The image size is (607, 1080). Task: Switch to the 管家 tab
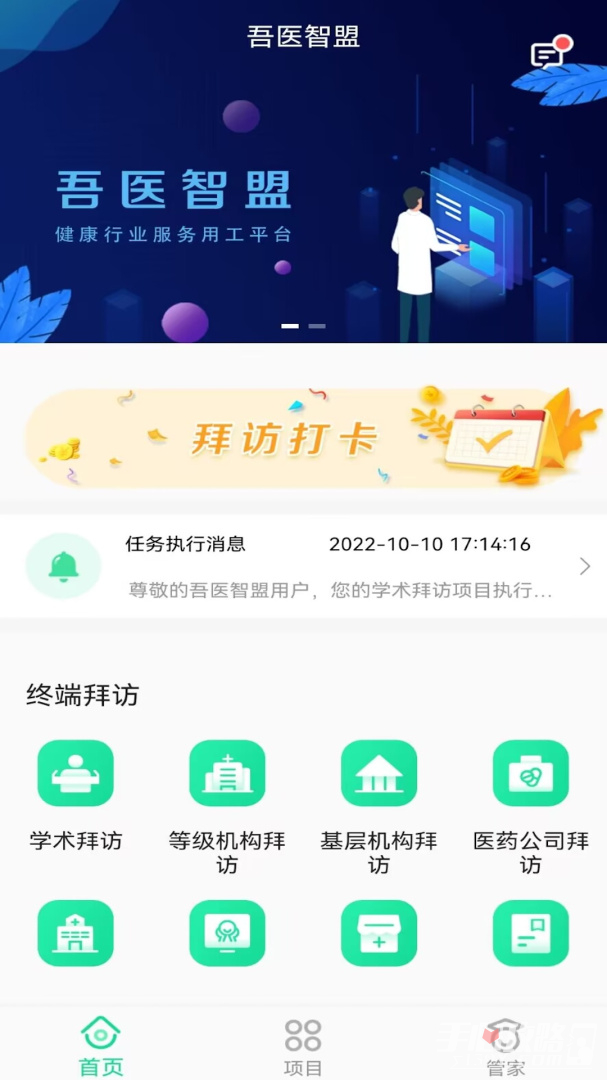click(x=505, y=1046)
